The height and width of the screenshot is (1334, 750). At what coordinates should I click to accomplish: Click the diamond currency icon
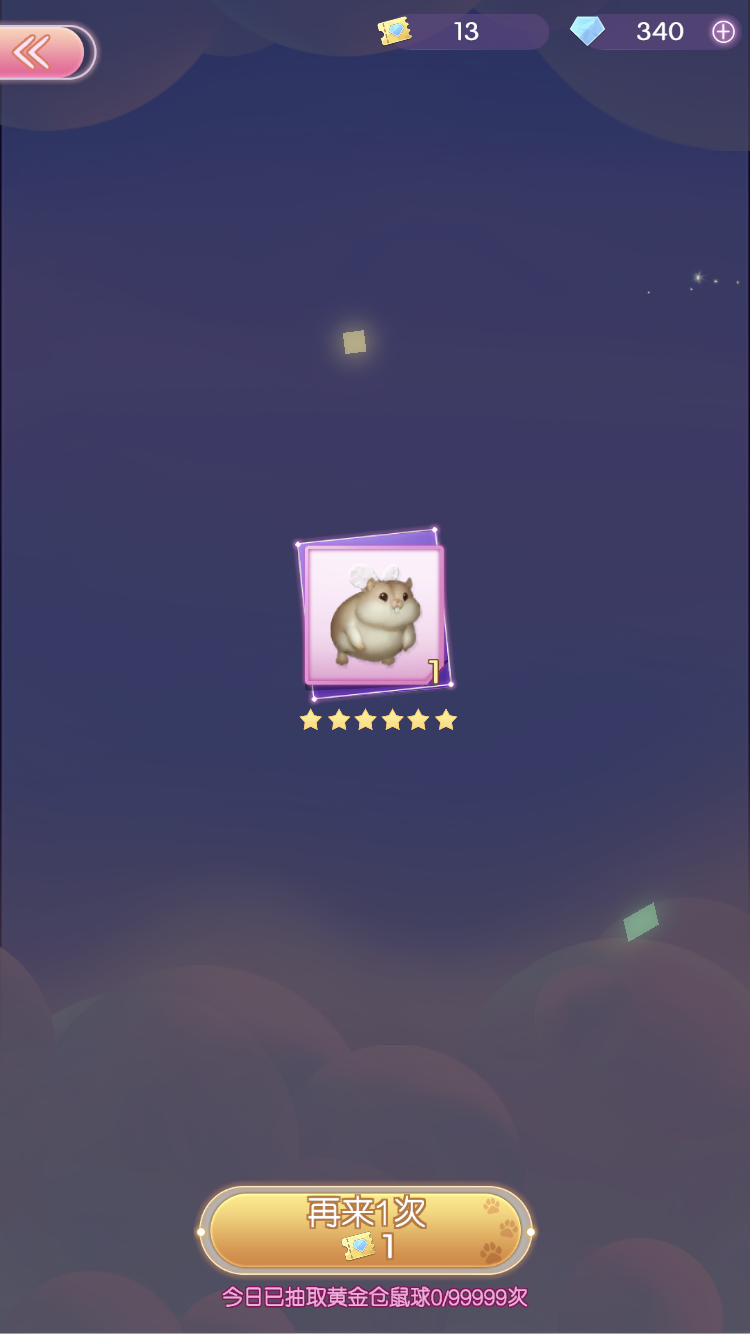[588, 31]
